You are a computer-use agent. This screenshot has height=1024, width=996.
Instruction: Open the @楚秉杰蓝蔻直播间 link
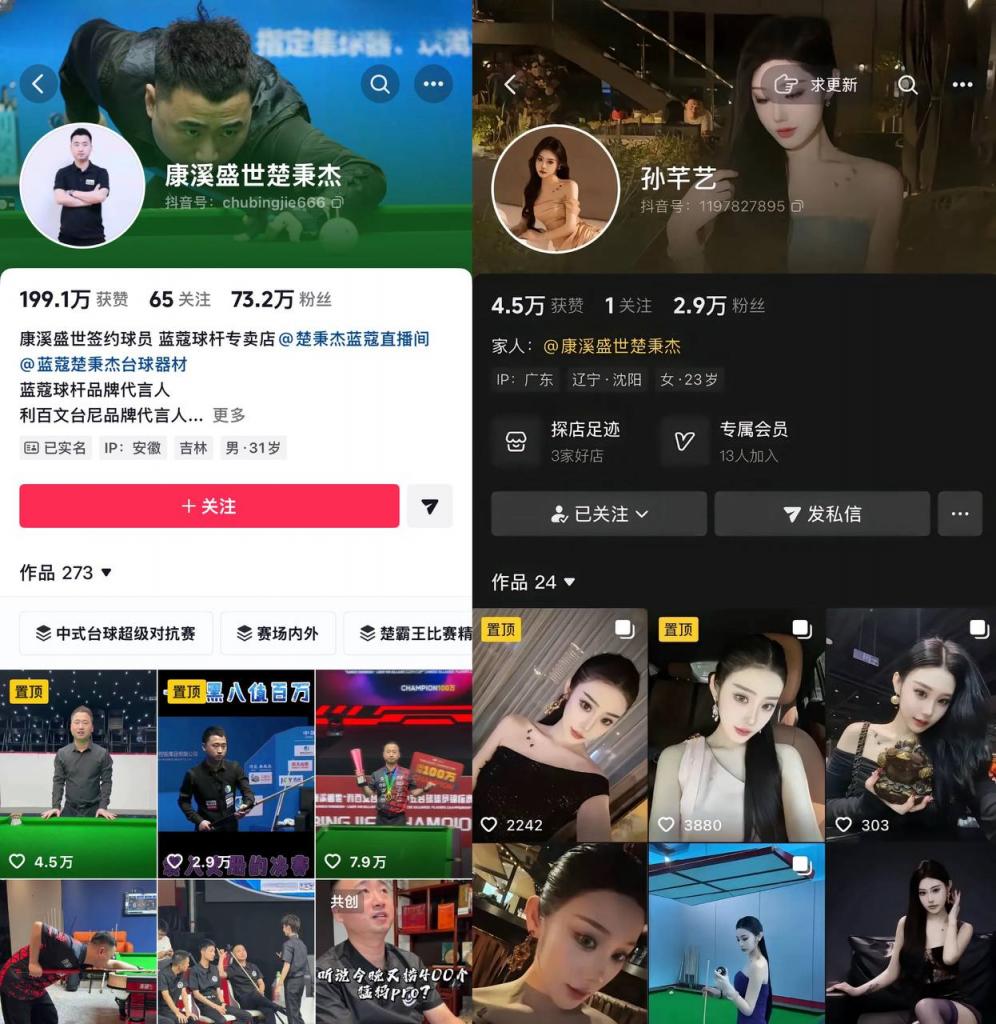pos(354,339)
